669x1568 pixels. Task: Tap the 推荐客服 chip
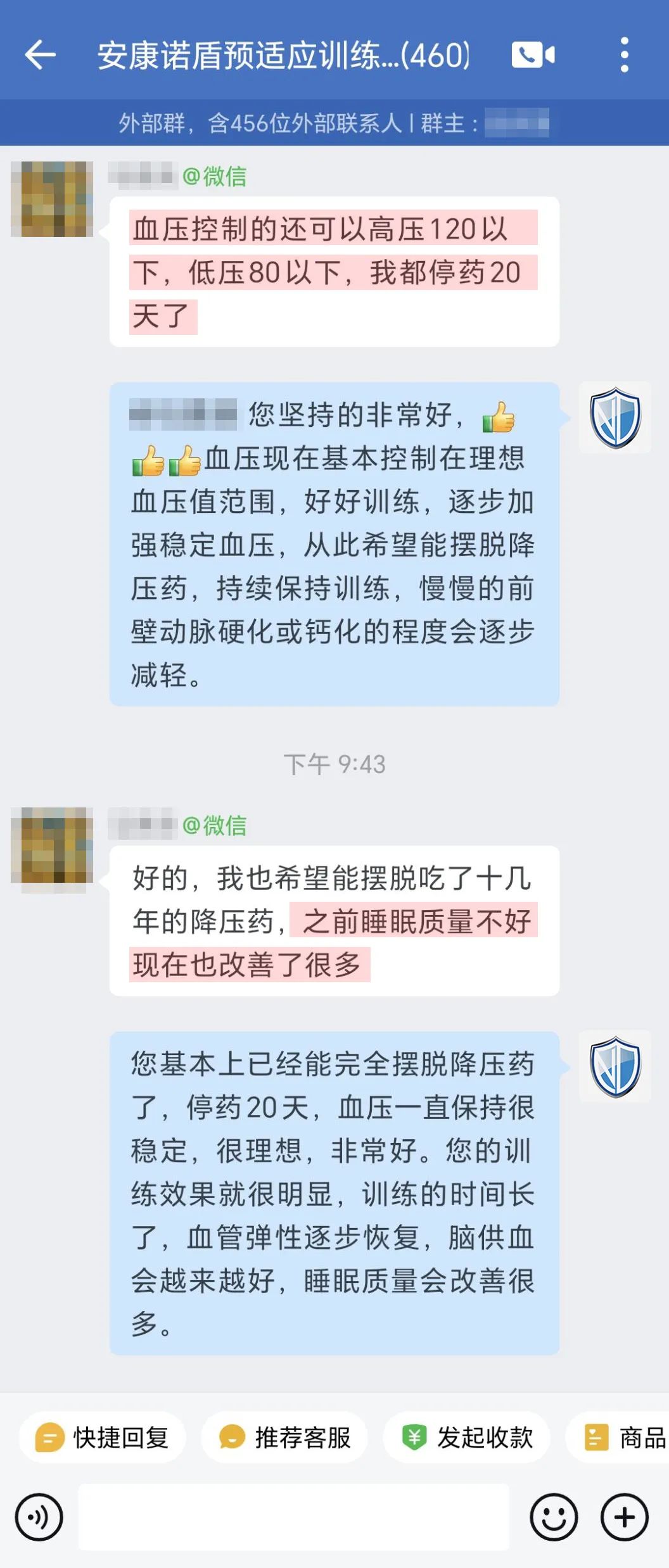284,1437
